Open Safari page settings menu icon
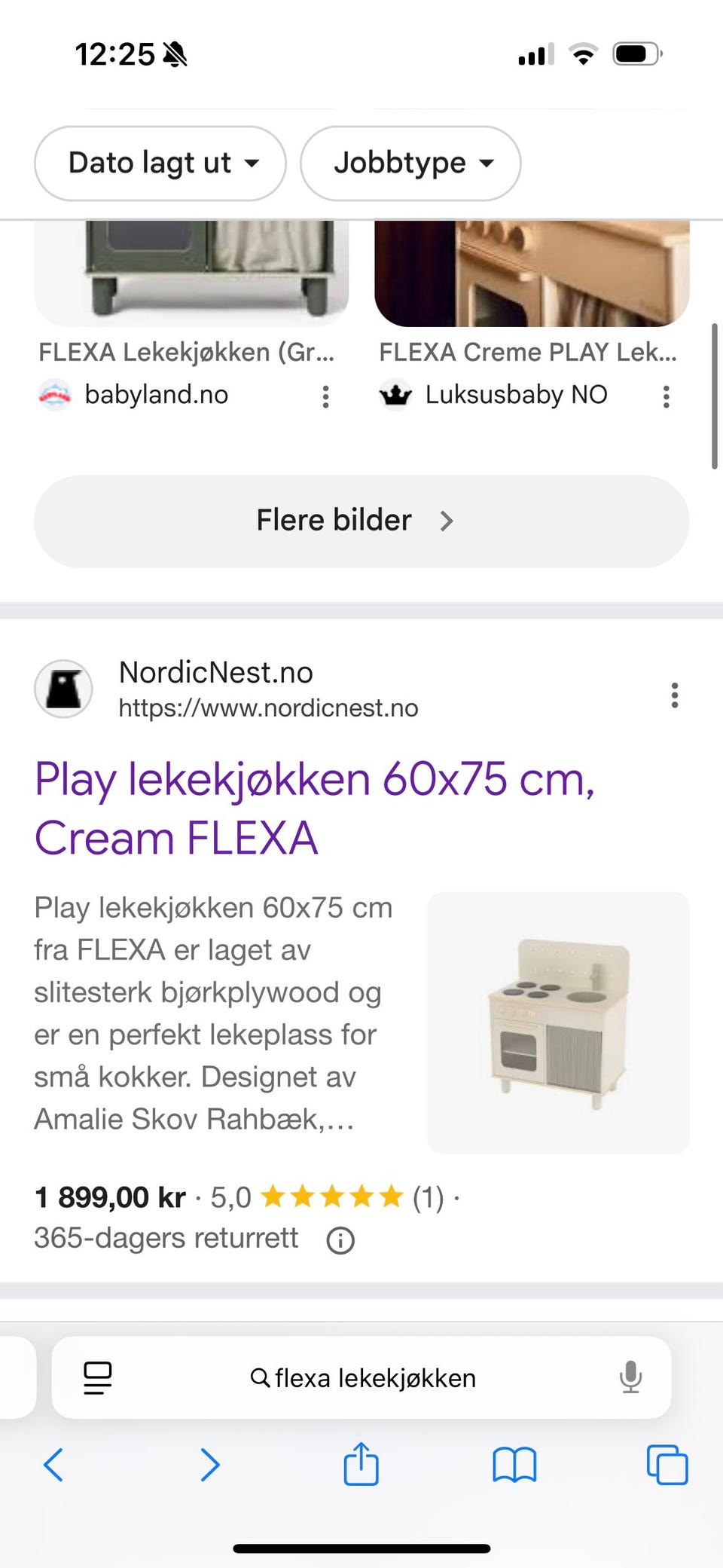Viewport: 723px width, 1568px height. pos(97,1378)
